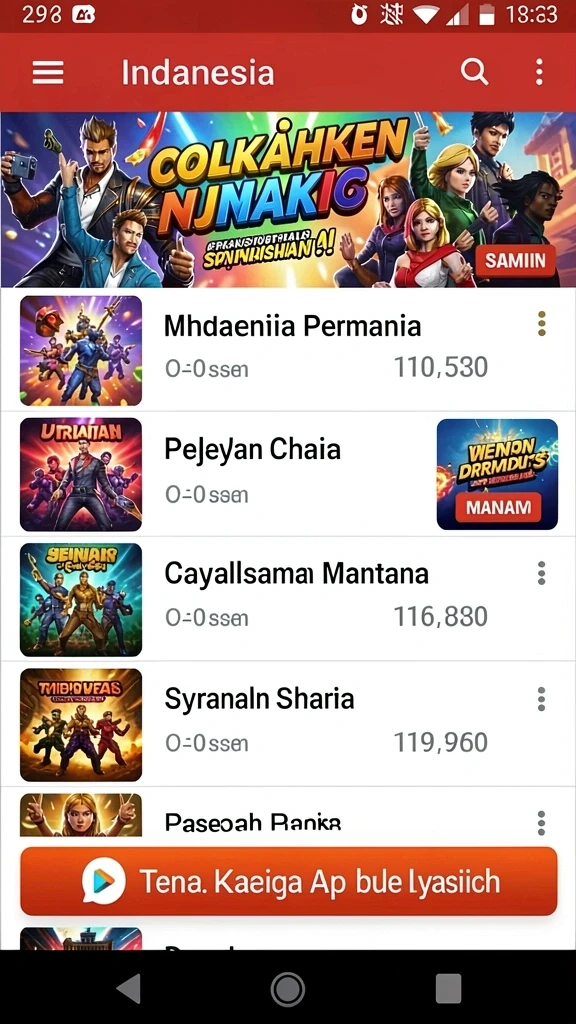
Task: Open options for Paseoah Banka
Action: [541, 823]
